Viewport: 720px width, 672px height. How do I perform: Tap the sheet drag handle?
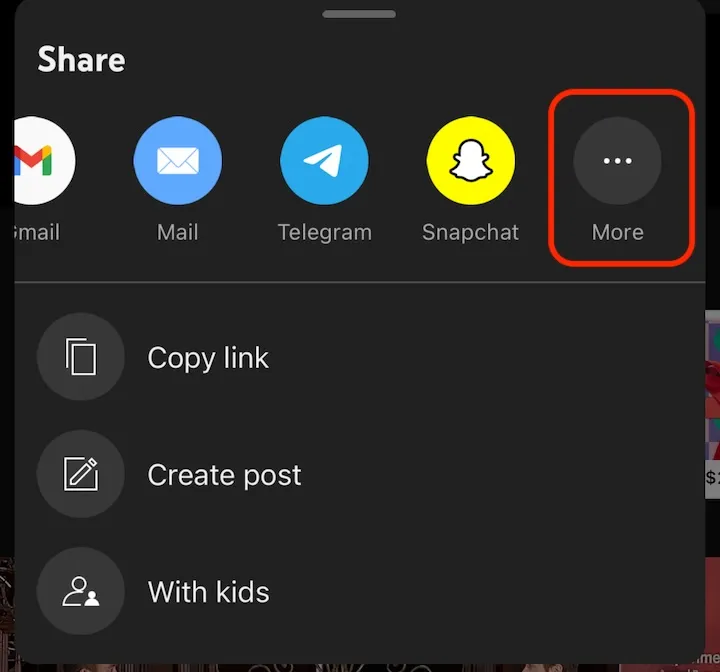(x=359, y=14)
